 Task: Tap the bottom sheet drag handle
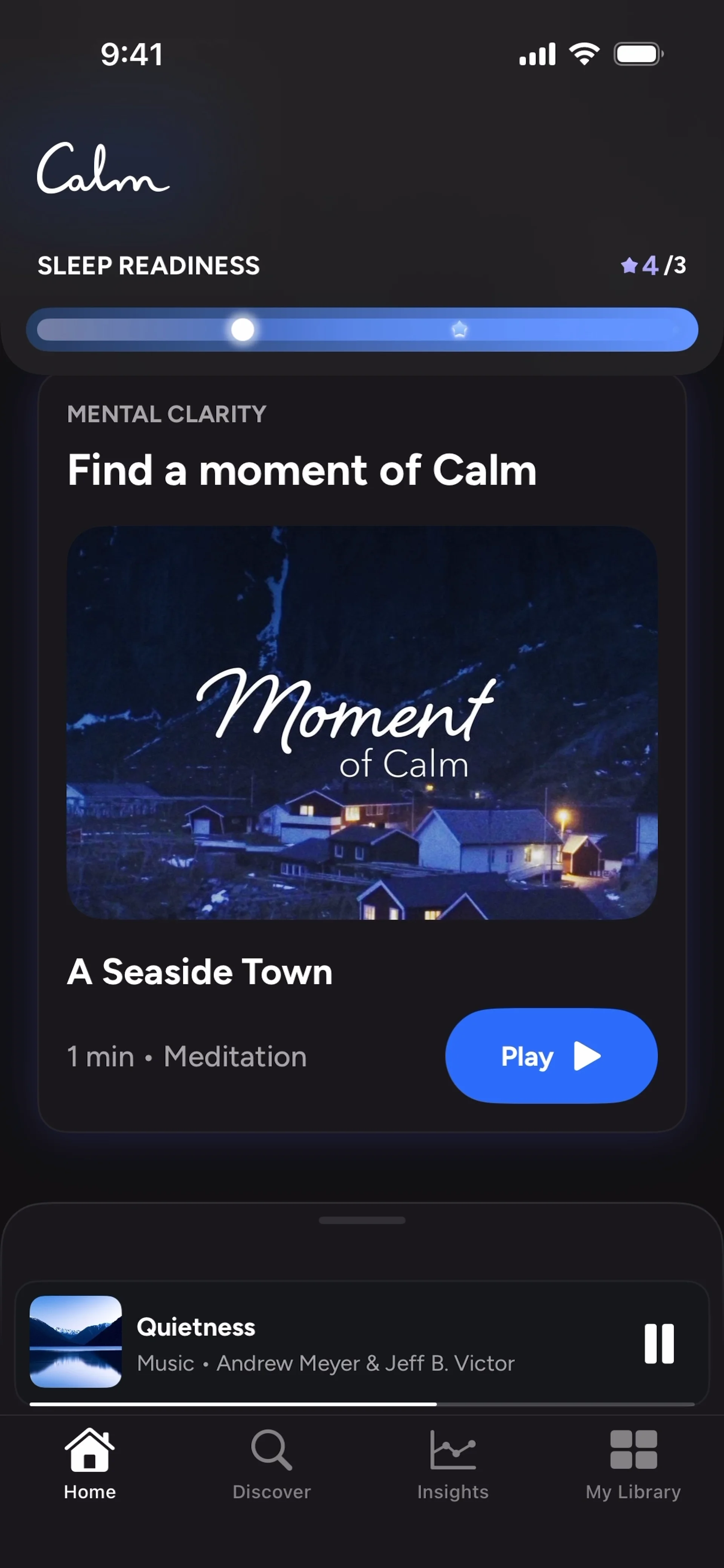(362, 1220)
